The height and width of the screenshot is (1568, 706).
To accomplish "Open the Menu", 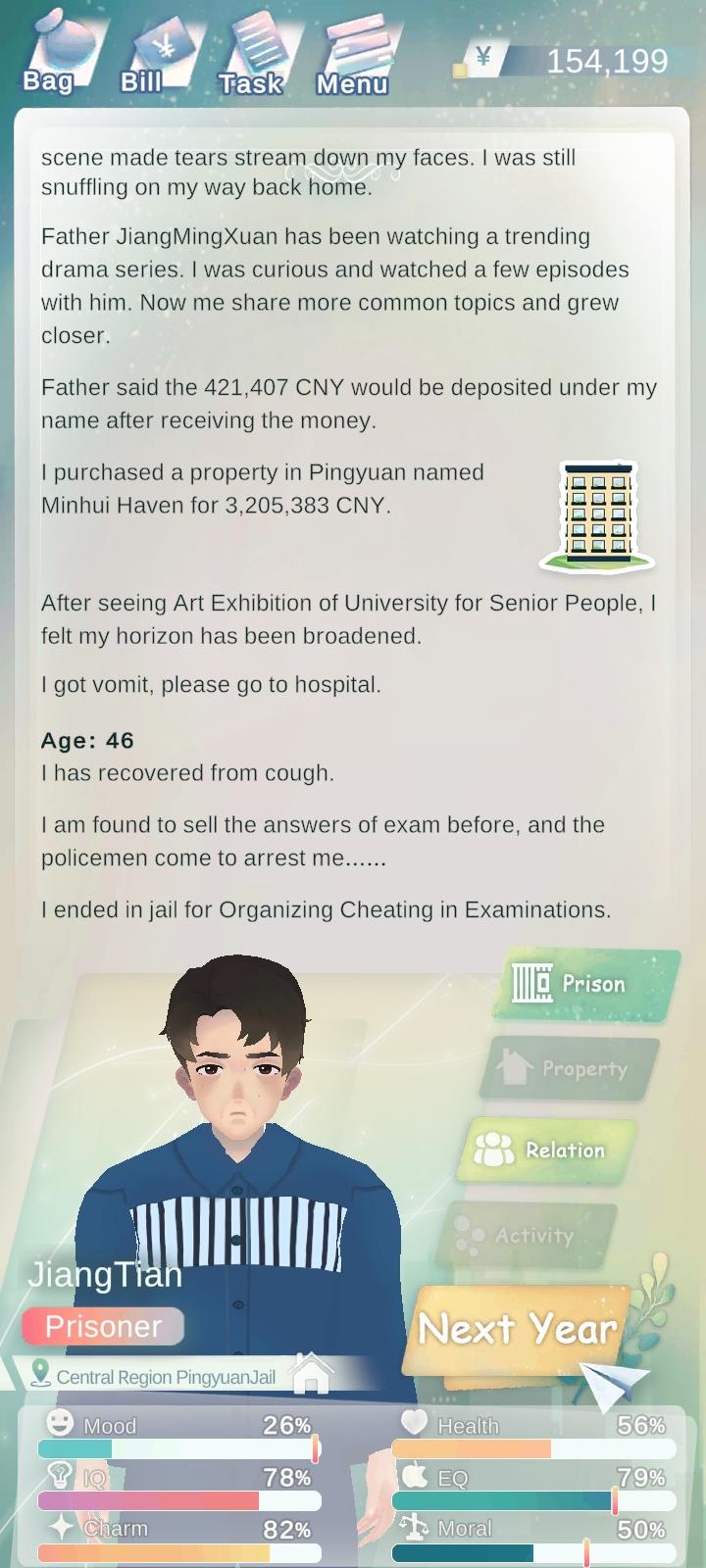I will pos(353,59).
